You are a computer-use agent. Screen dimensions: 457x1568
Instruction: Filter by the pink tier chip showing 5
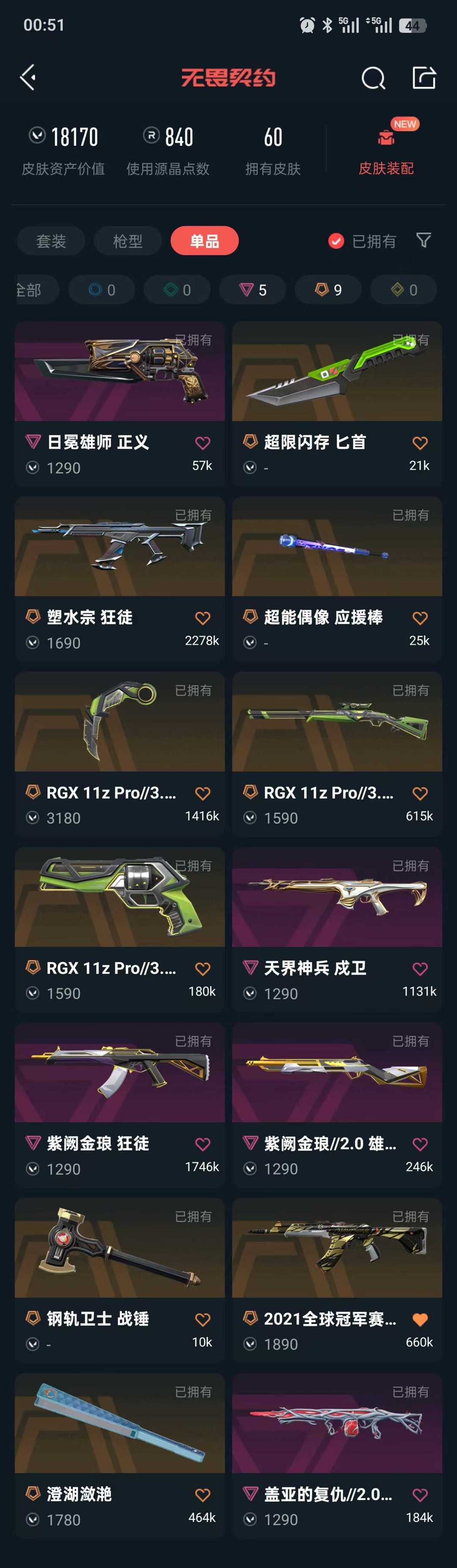coord(252,290)
